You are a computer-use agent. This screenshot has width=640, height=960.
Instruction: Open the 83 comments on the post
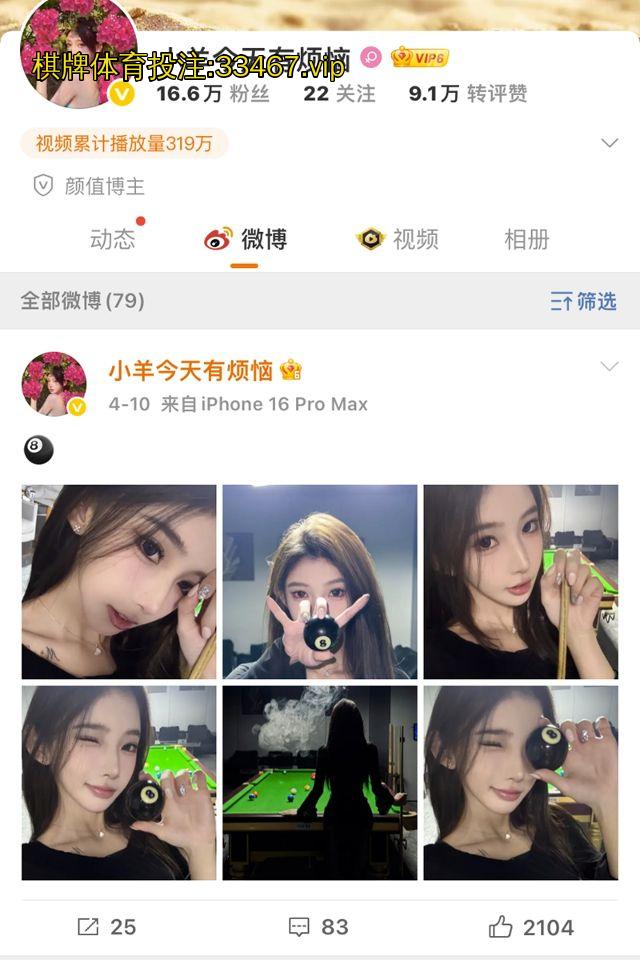[x=319, y=927]
